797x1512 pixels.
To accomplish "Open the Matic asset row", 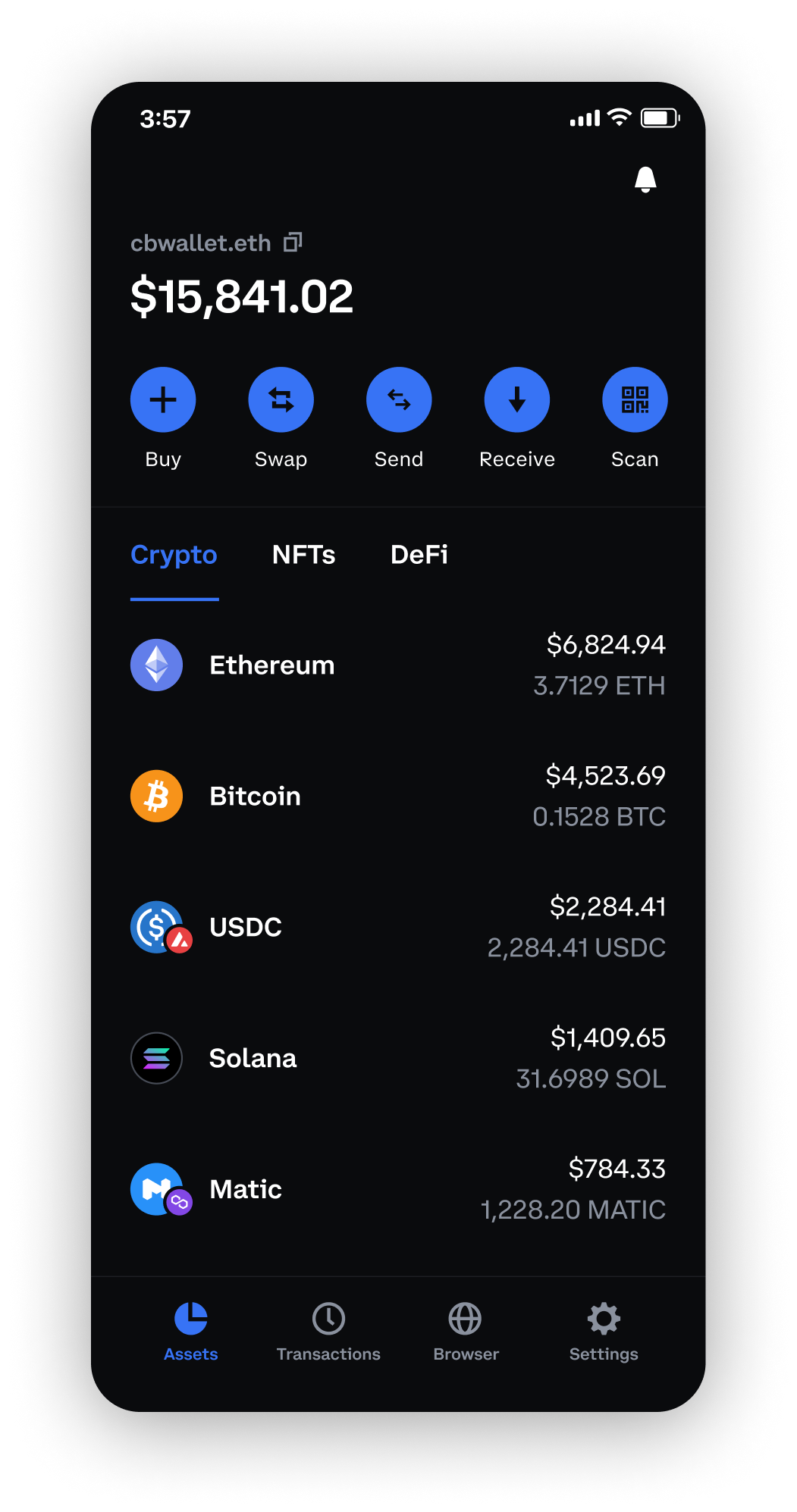I will 398,1189.
